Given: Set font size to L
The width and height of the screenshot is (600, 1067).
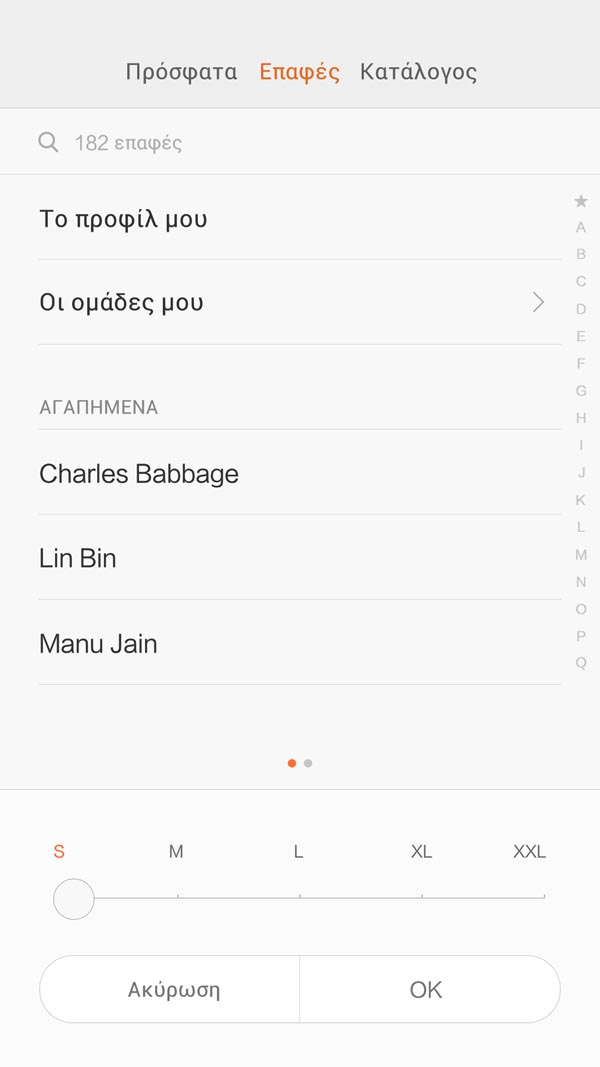Looking at the screenshot, I should point(299,851).
